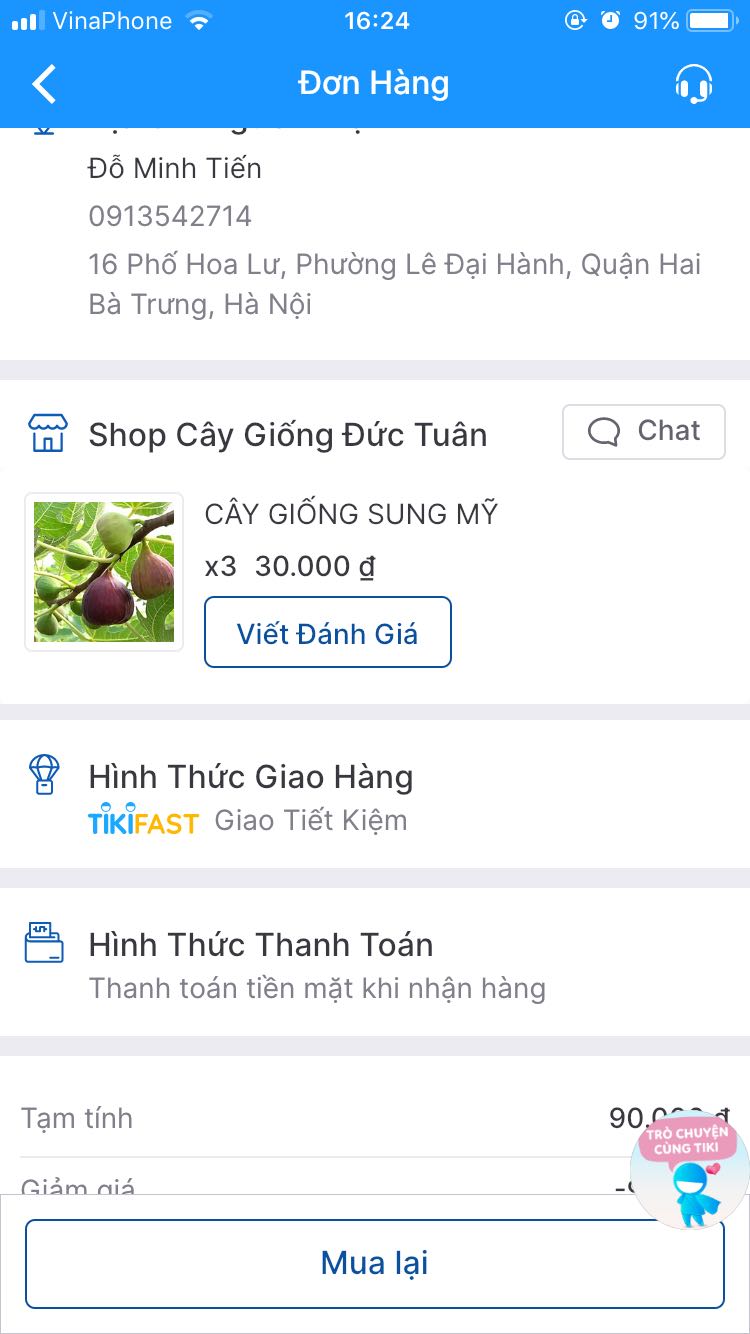Open customer support via headset icon
Image resolution: width=750 pixels, height=1334 pixels.
click(695, 84)
